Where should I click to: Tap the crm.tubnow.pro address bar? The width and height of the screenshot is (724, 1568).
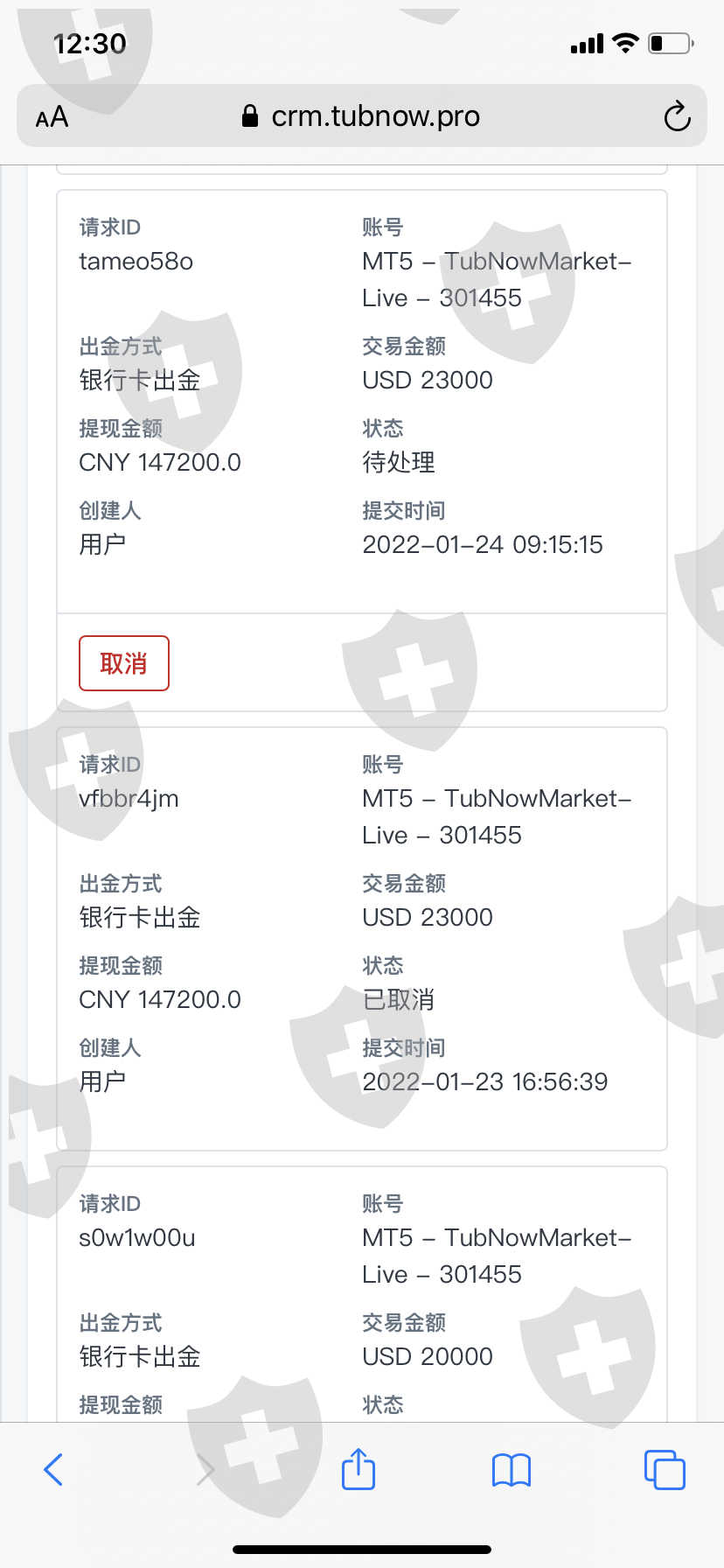click(362, 115)
